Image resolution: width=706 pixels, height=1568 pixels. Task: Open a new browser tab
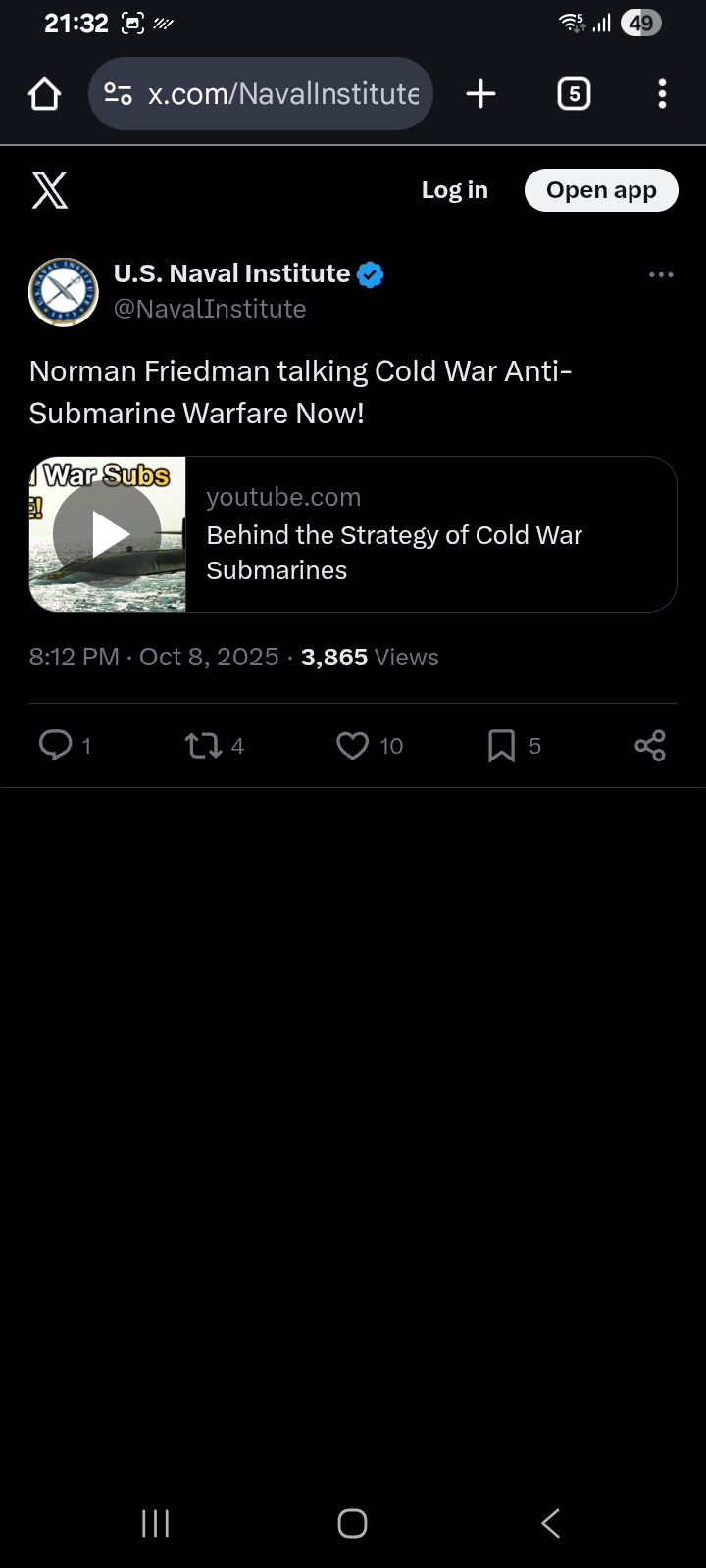(x=480, y=94)
